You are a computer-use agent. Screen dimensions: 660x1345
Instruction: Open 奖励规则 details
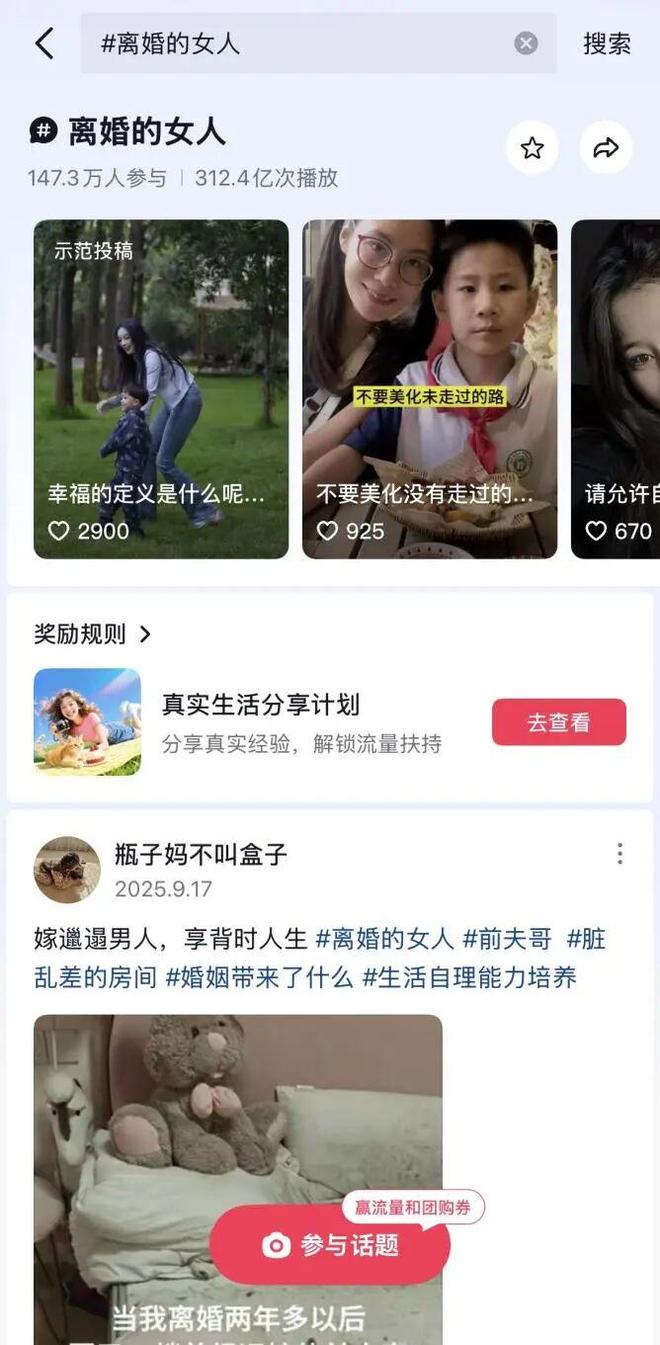93,633
